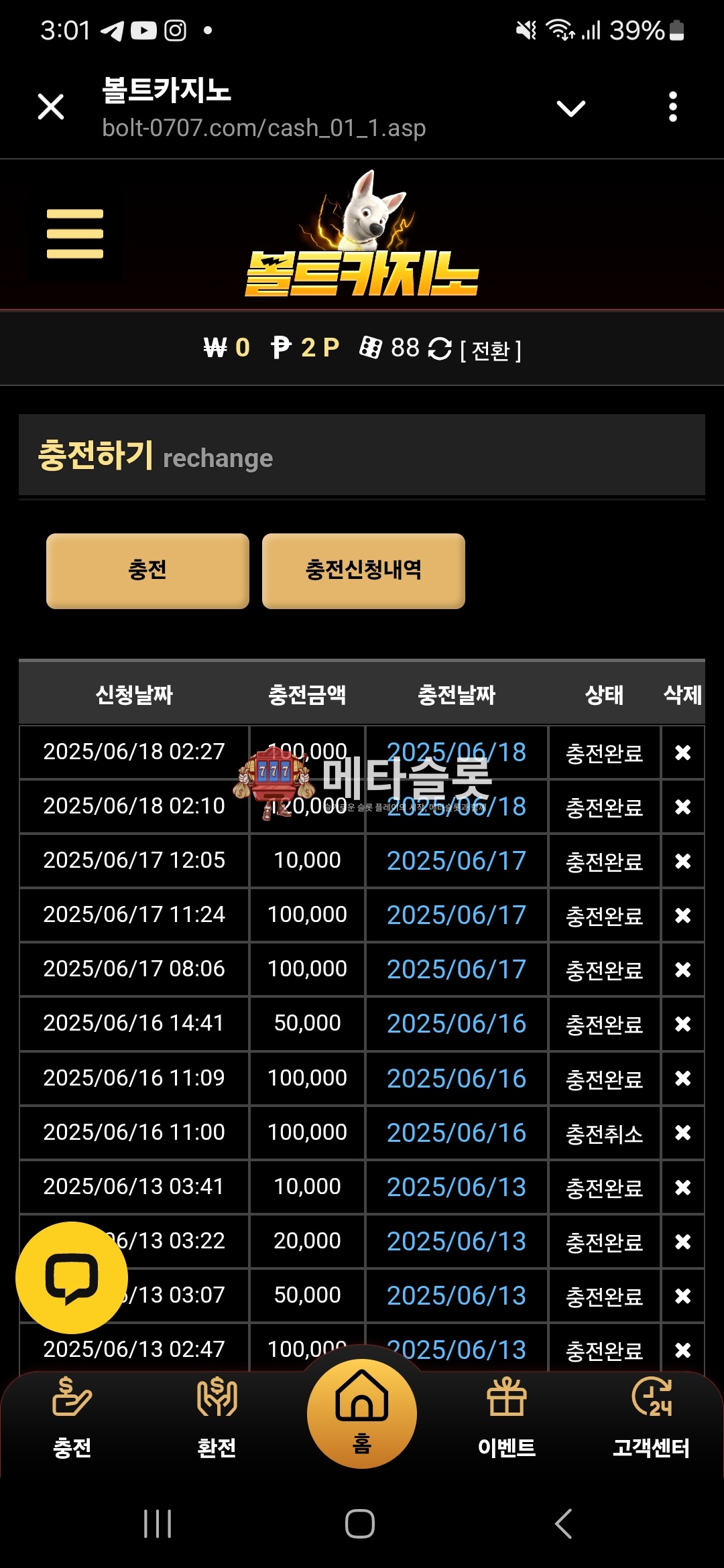This screenshot has width=724, height=1568.
Task: Open the hamburger drawer menu
Action: point(75,234)
